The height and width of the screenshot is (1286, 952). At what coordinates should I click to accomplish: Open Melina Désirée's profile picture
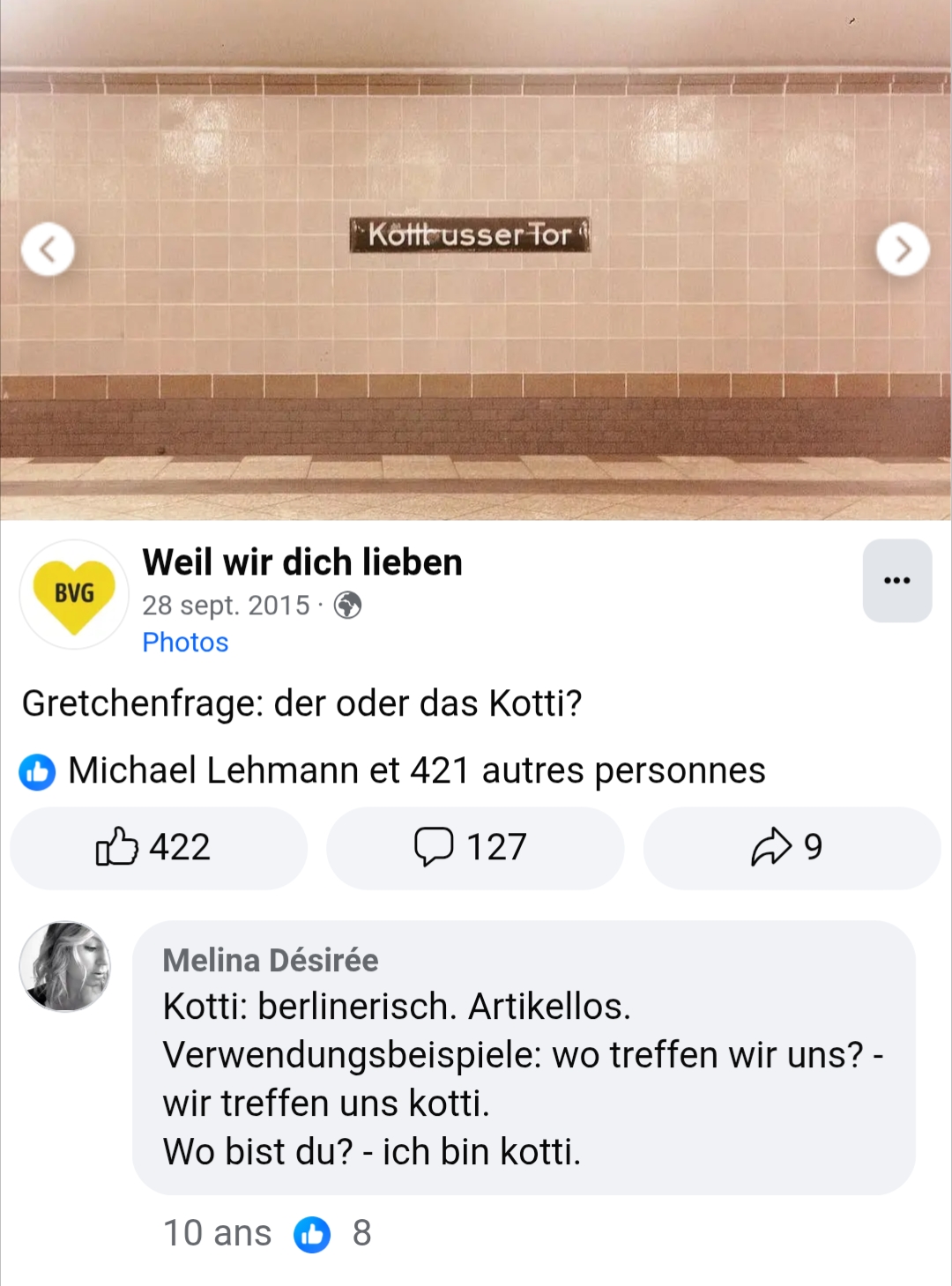(x=65, y=966)
